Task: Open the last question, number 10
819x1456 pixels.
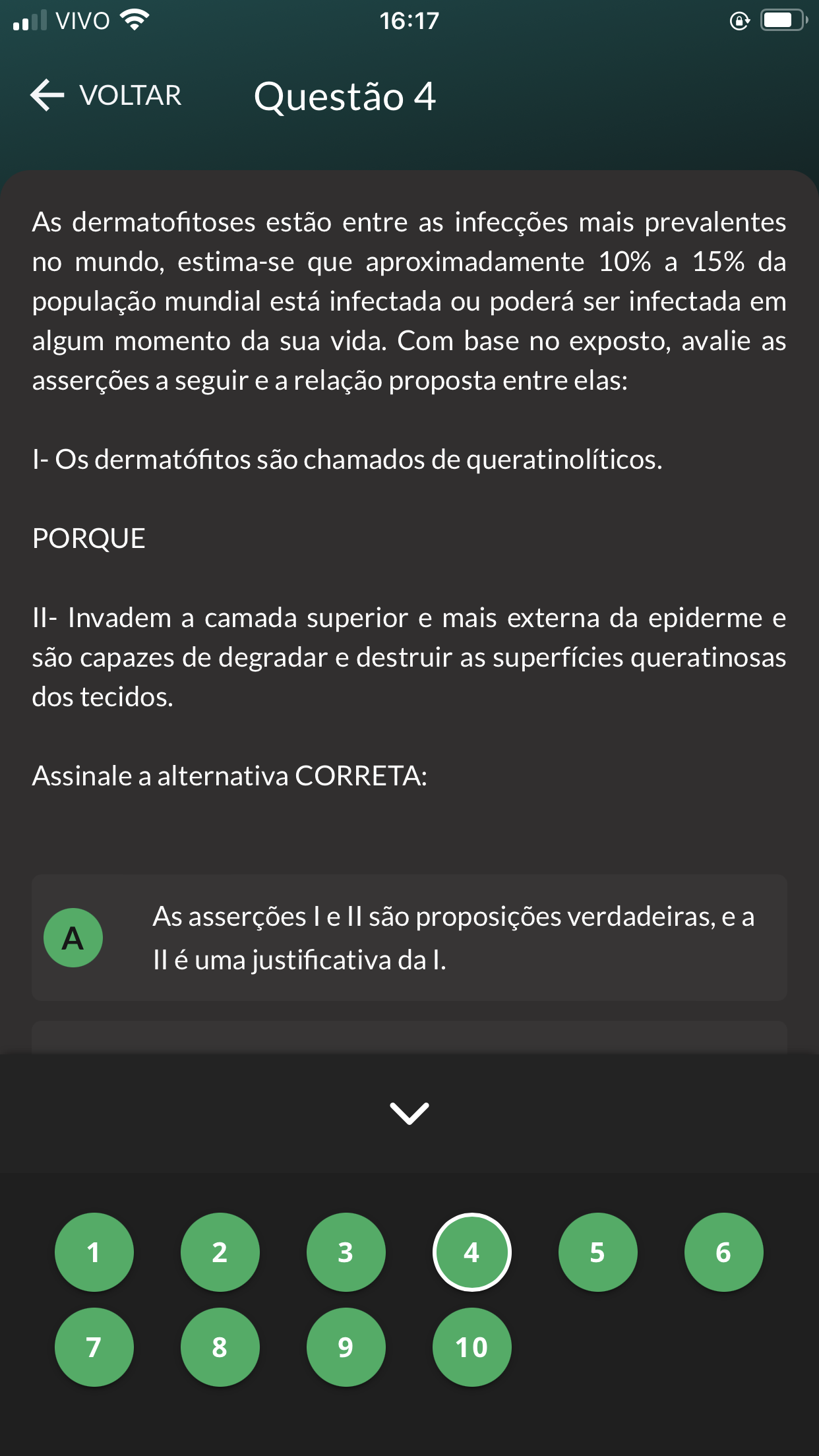Action: tap(472, 1347)
